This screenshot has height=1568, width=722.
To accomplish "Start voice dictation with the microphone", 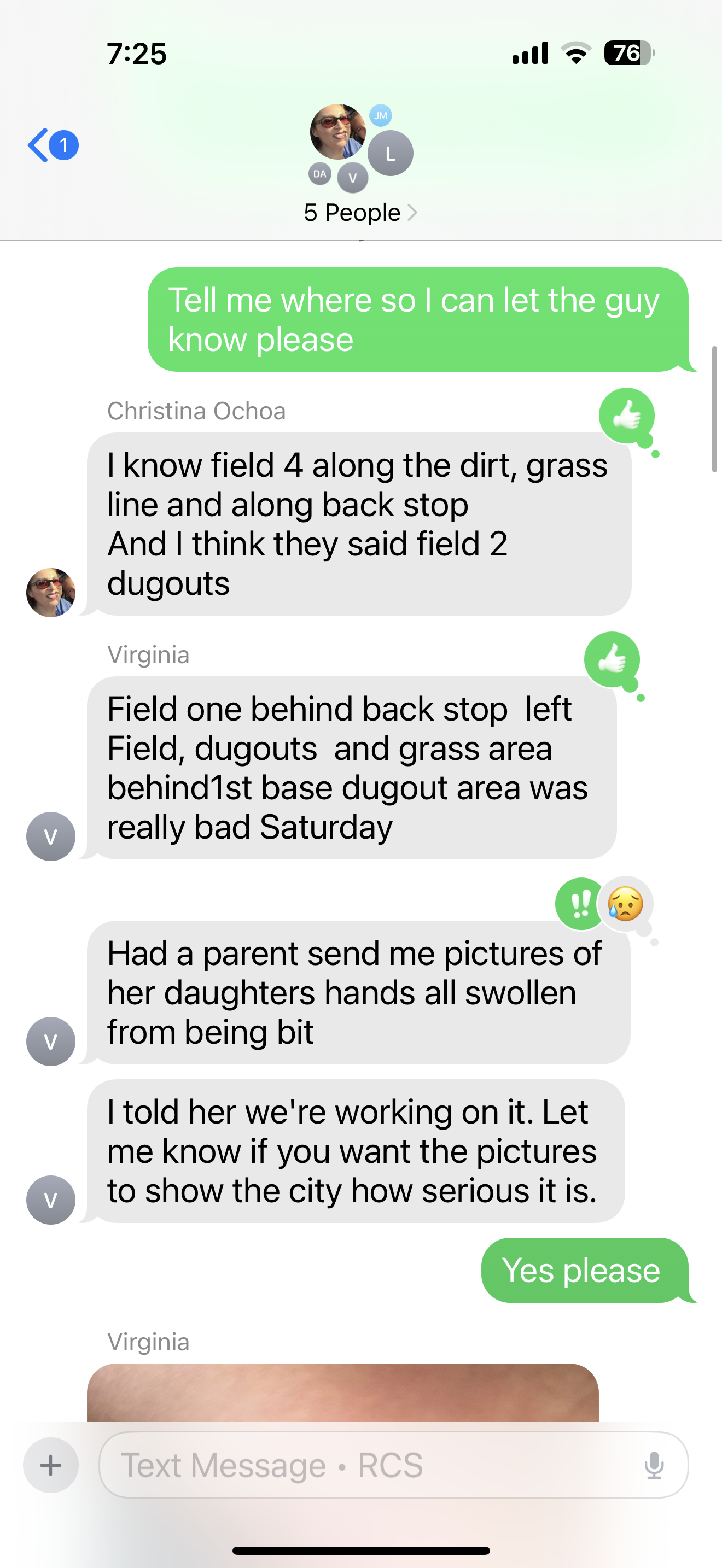I will [654, 1465].
